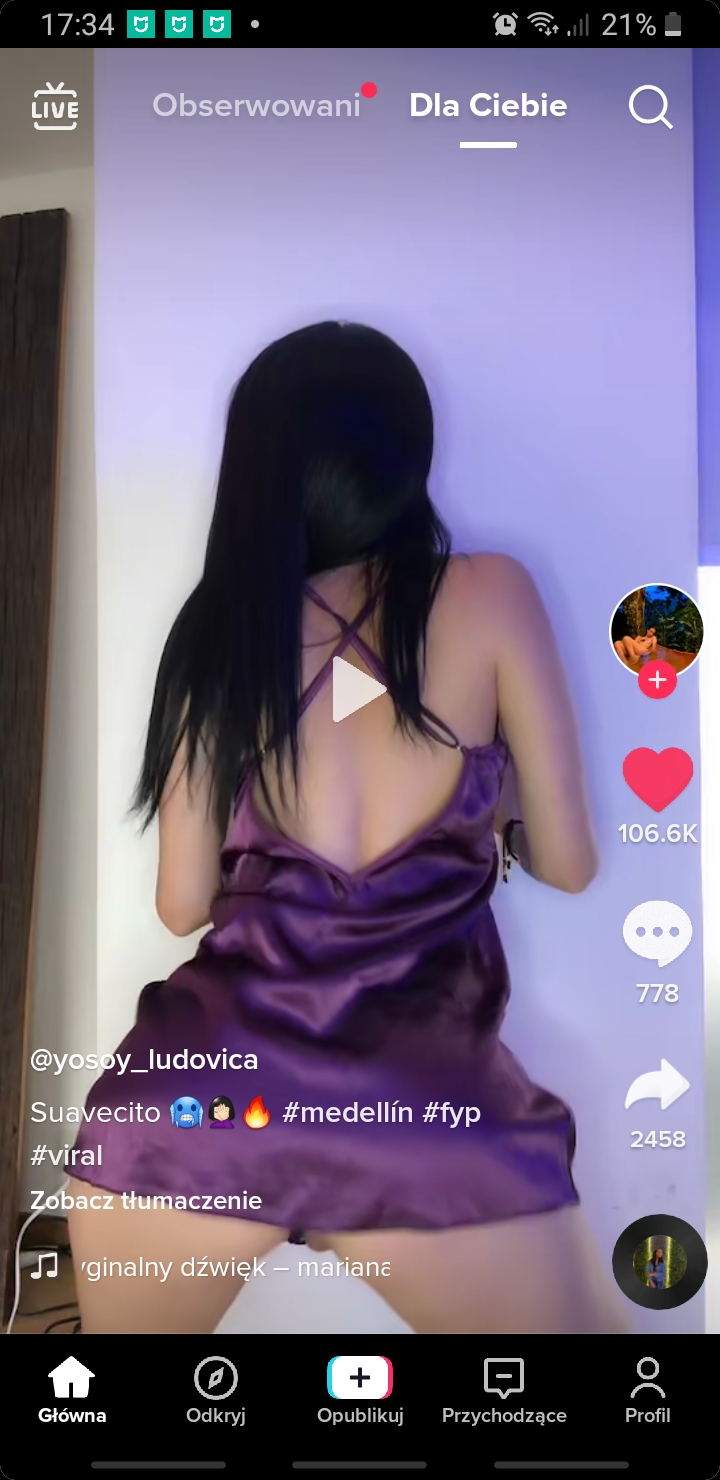Open the #viral hashtag
The width and height of the screenshot is (720, 1480).
click(67, 1156)
